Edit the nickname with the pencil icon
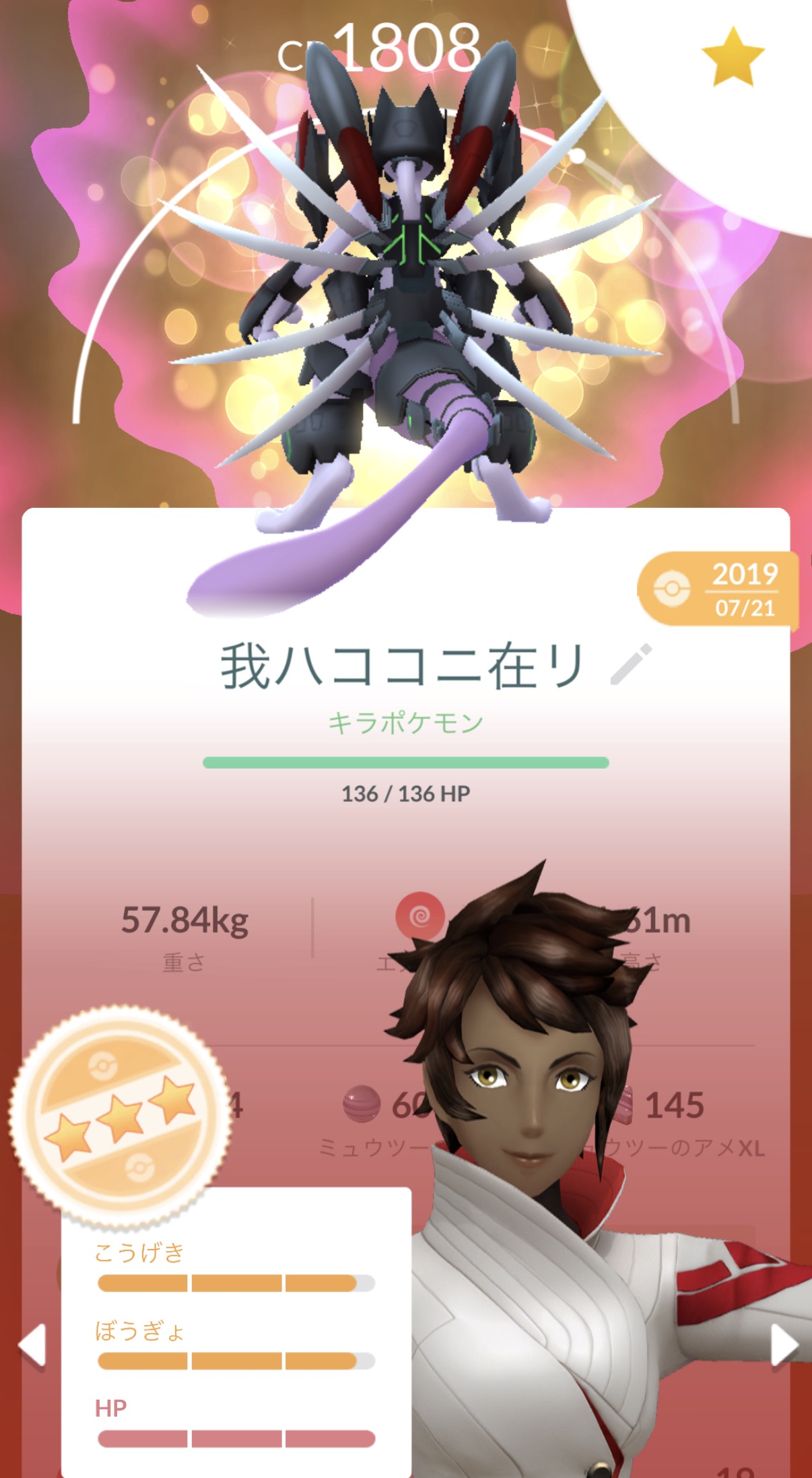Image resolution: width=812 pixels, height=1478 pixels. pos(631,665)
